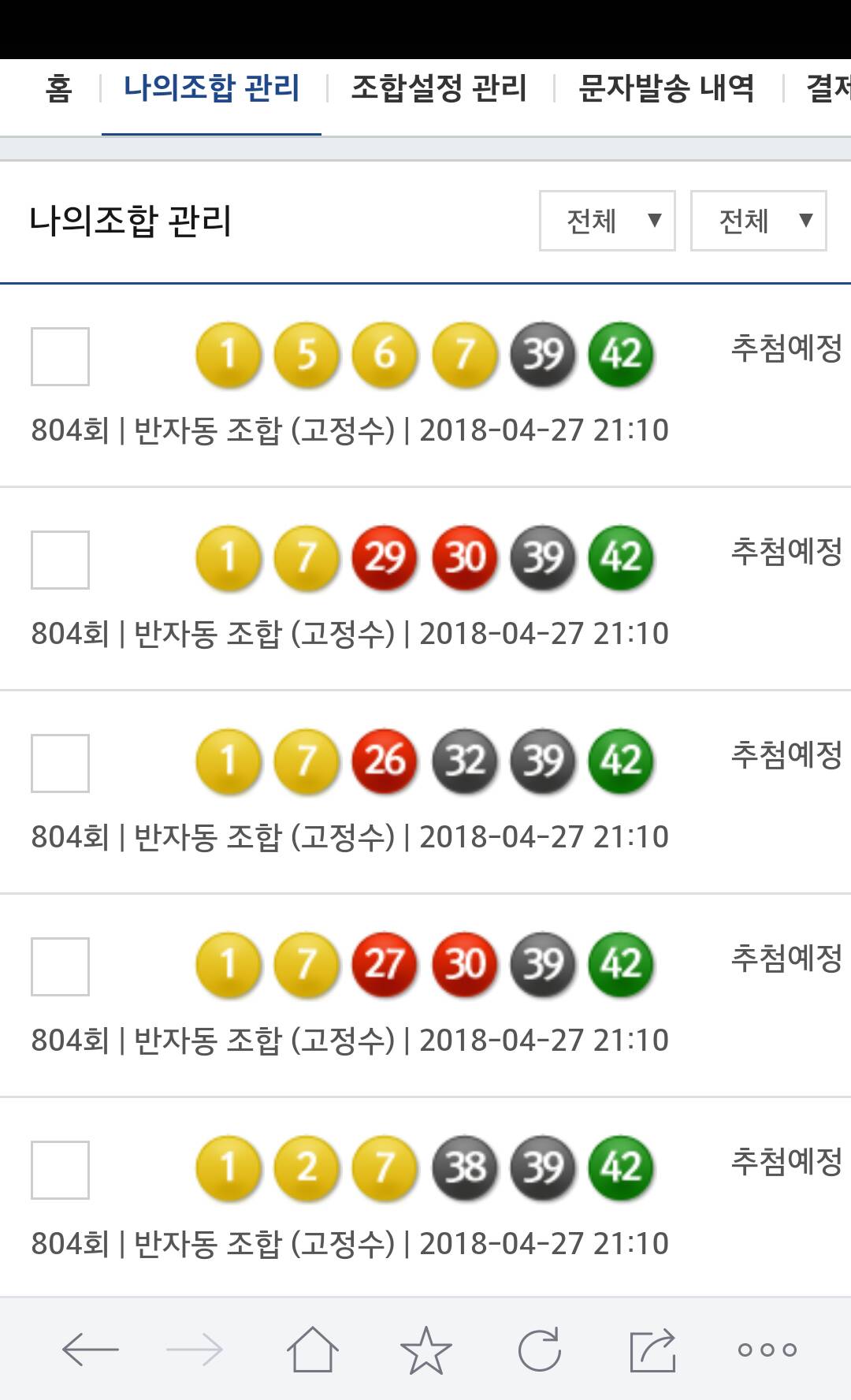Check the box for combination 1 5 6 7 39 42
The height and width of the screenshot is (1400, 851).
60,356
